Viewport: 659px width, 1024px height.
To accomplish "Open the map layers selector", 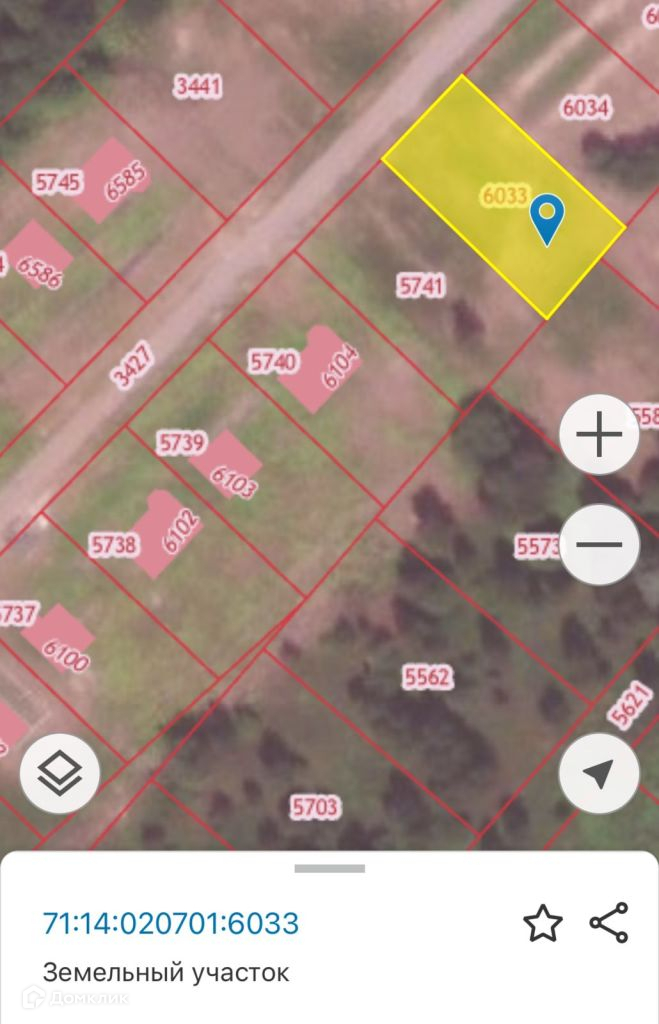I will click(x=60, y=773).
